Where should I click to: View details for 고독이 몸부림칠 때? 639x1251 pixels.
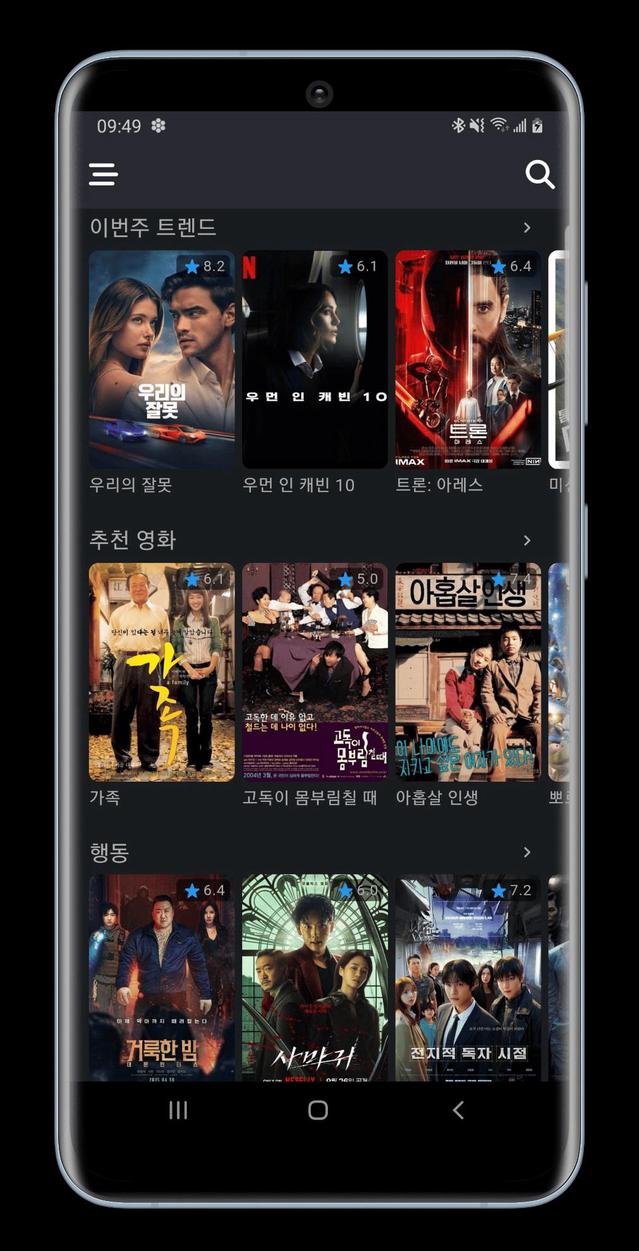pos(315,672)
